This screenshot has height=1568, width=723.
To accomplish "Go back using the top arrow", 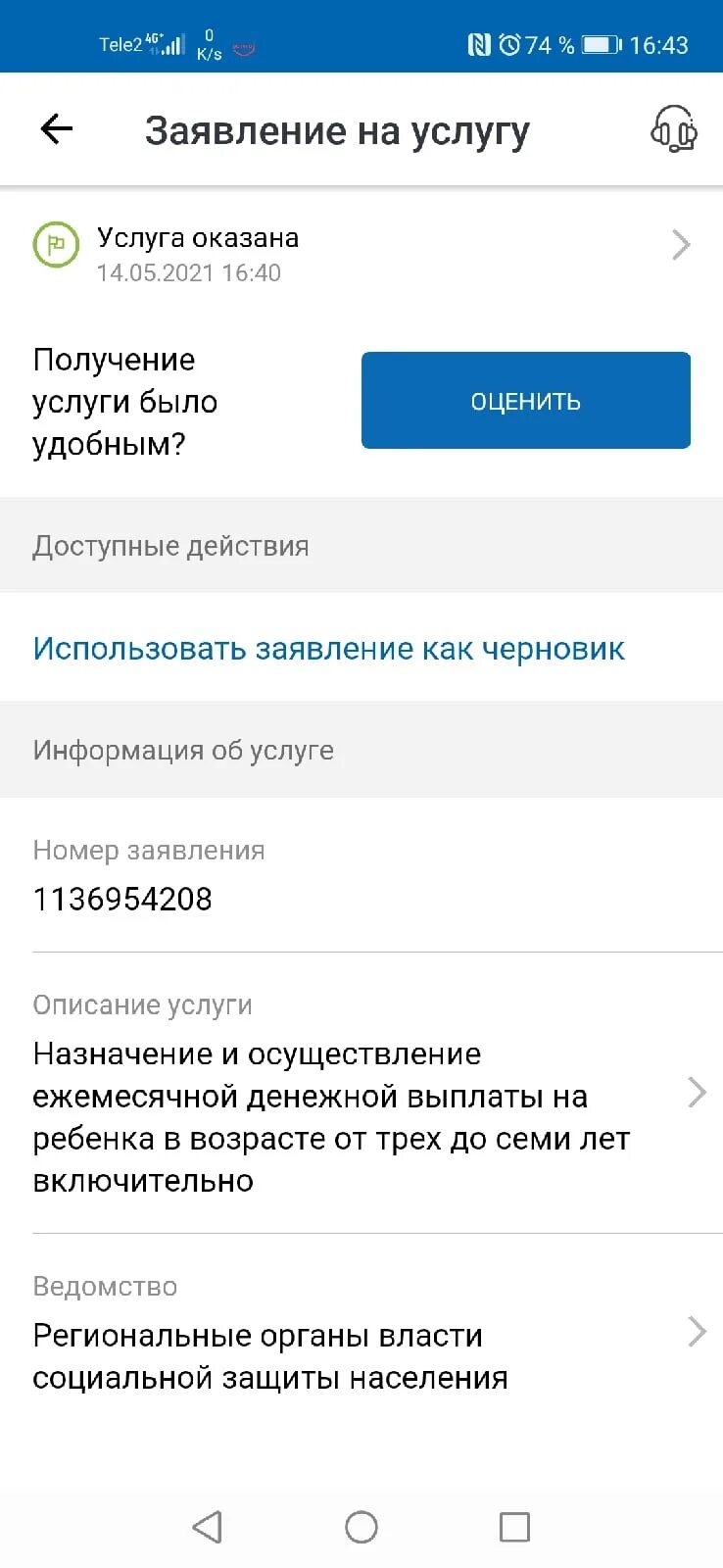I will [57, 128].
